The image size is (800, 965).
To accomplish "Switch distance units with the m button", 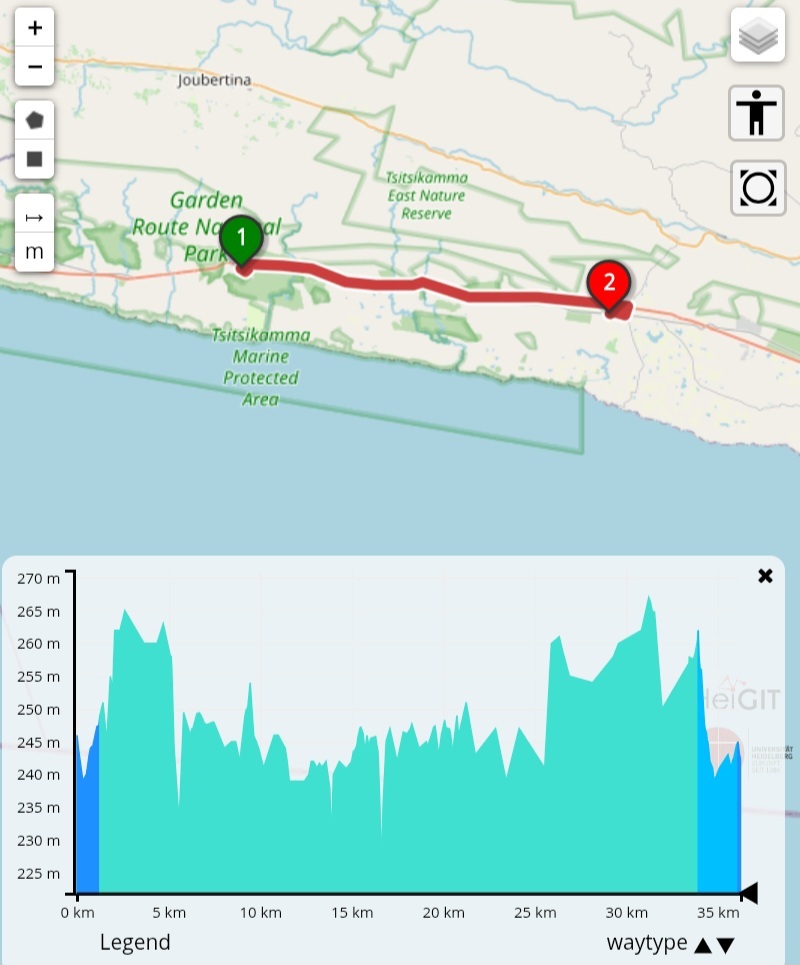I will click(35, 252).
